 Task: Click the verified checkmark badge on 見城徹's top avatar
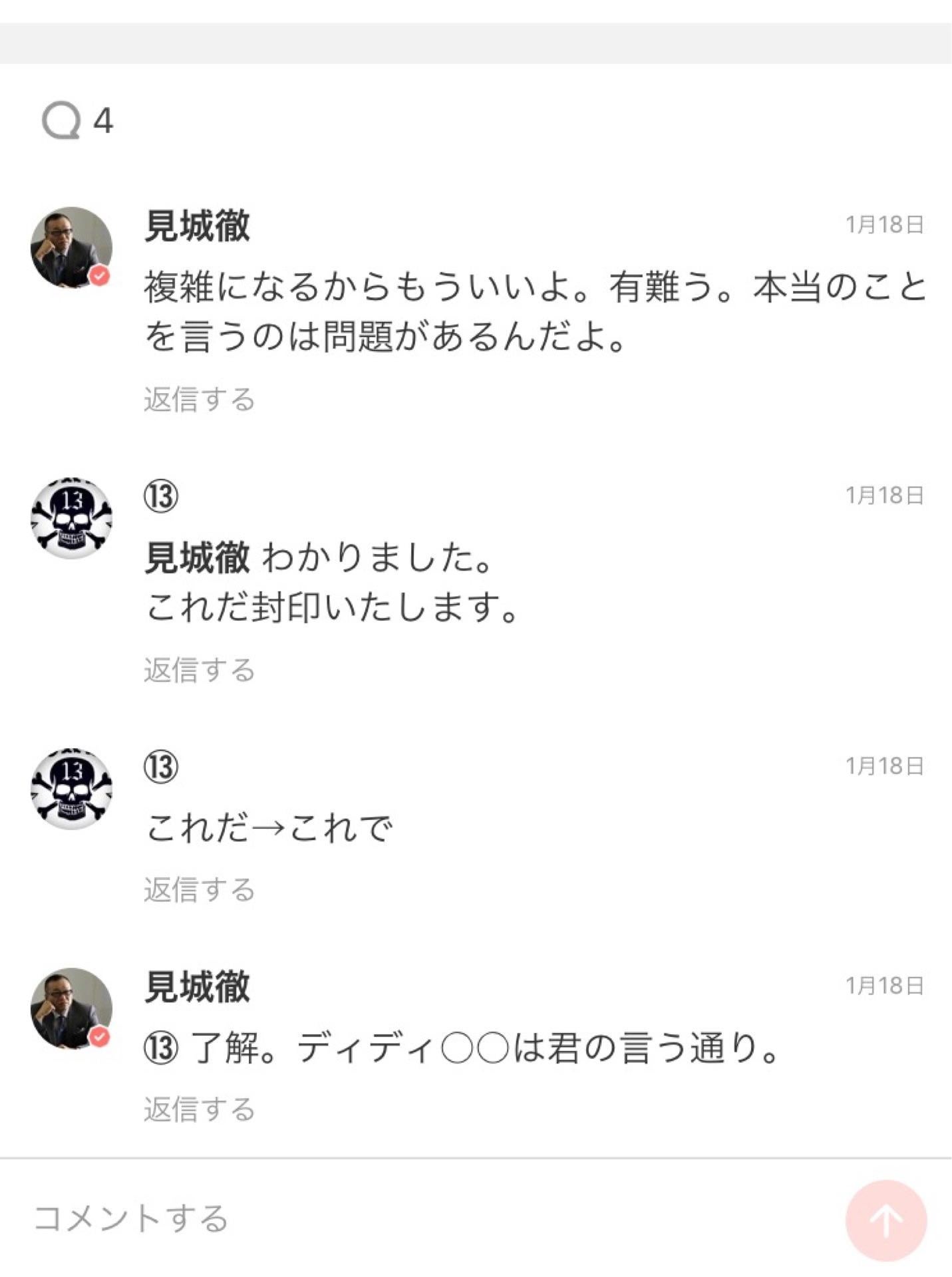(98, 275)
